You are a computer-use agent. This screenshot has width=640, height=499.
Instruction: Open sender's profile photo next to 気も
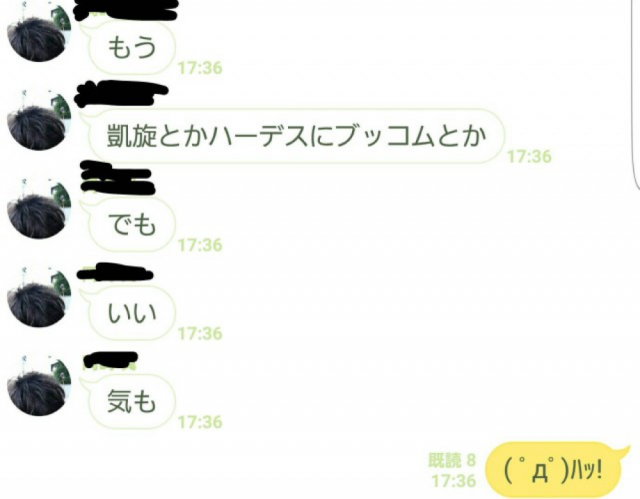37,387
